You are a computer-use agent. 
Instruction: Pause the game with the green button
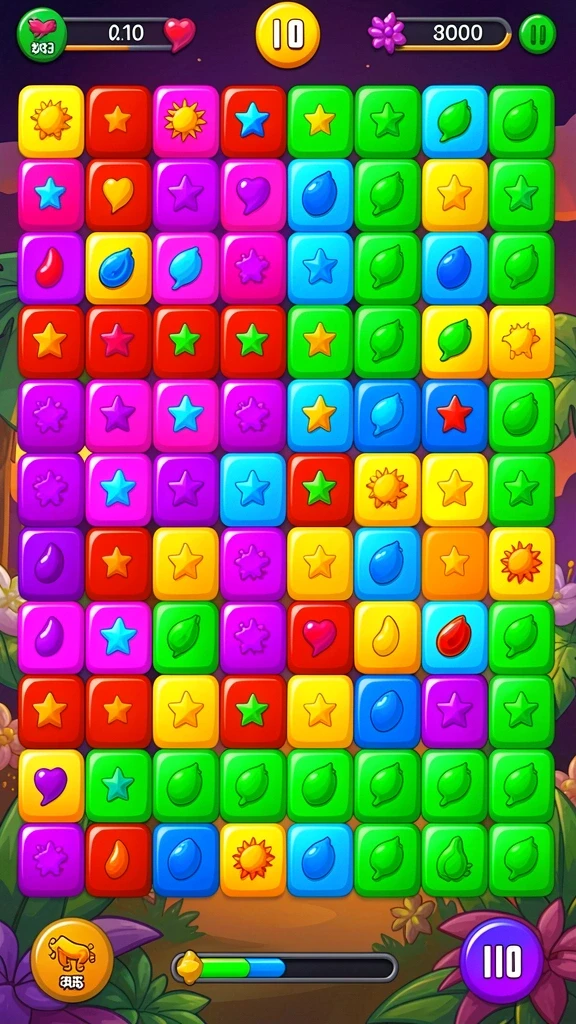click(x=537, y=34)
